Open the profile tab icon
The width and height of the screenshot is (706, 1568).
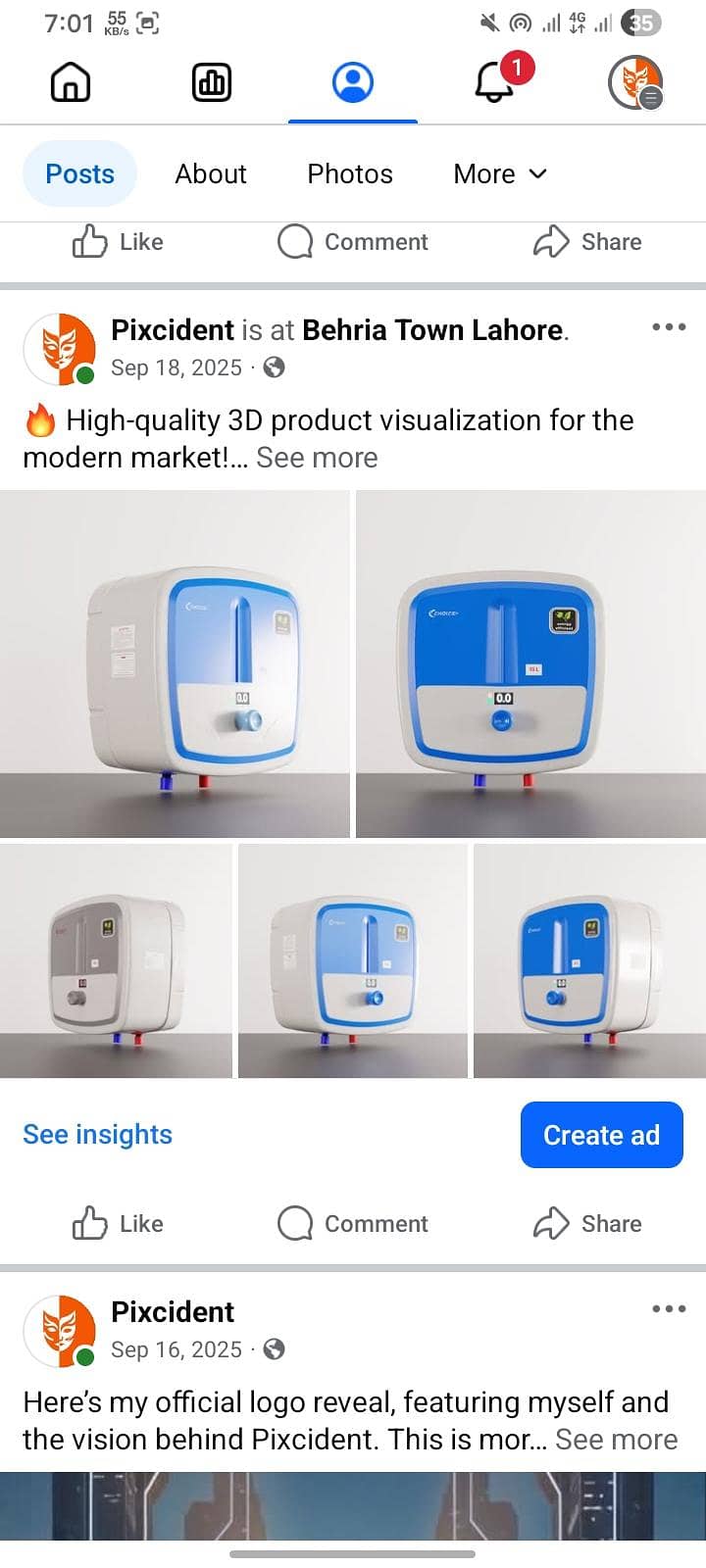[x=353, y=82]
